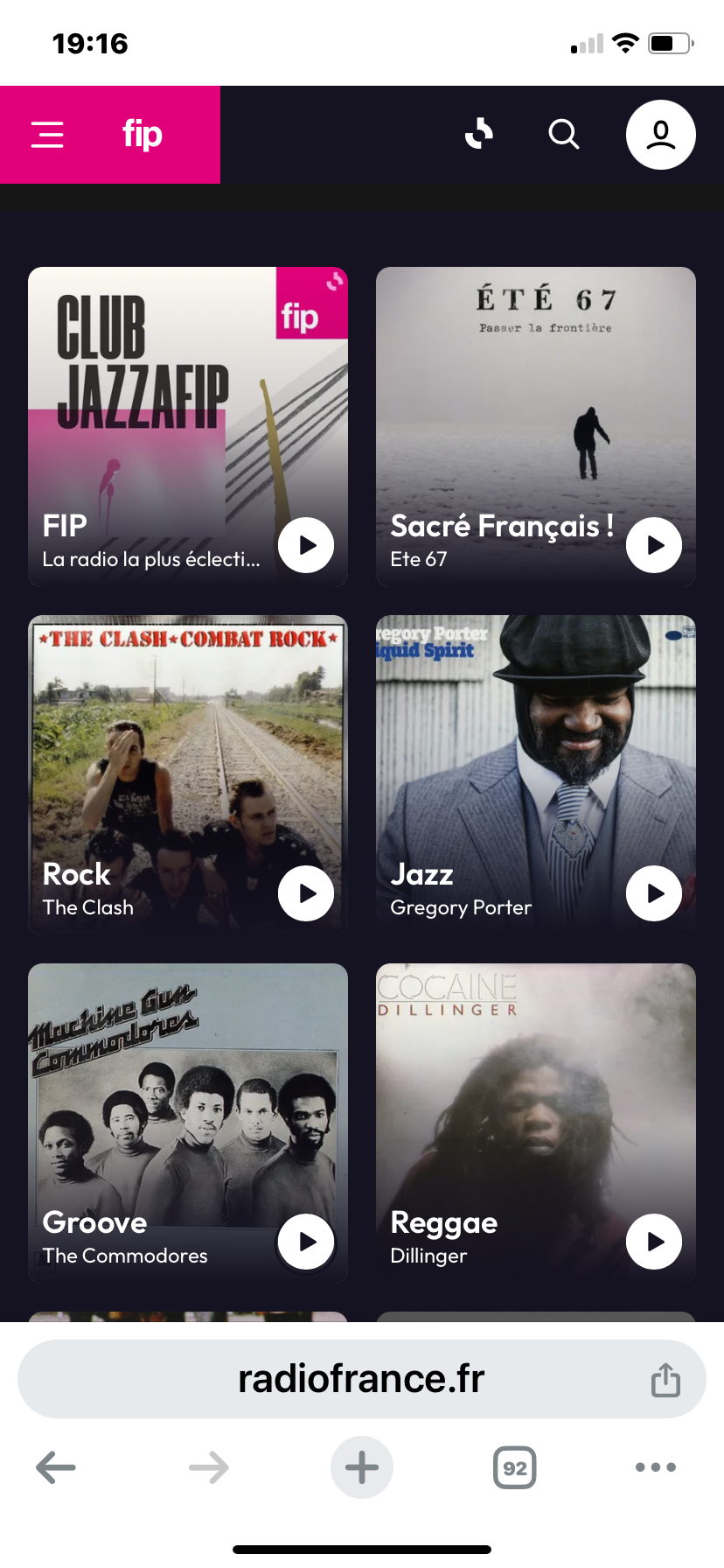
Task: Go back to the previous page
Action: pos(56,1467)
